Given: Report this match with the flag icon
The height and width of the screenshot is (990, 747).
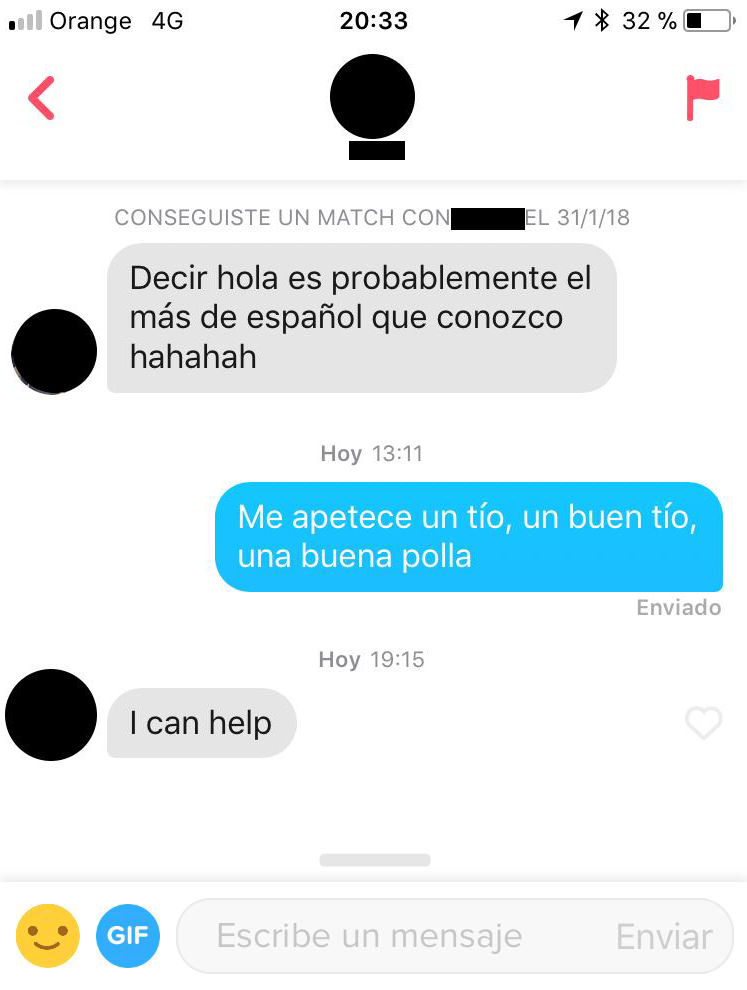Looking at the screenshot, I should tap(703, 98).
